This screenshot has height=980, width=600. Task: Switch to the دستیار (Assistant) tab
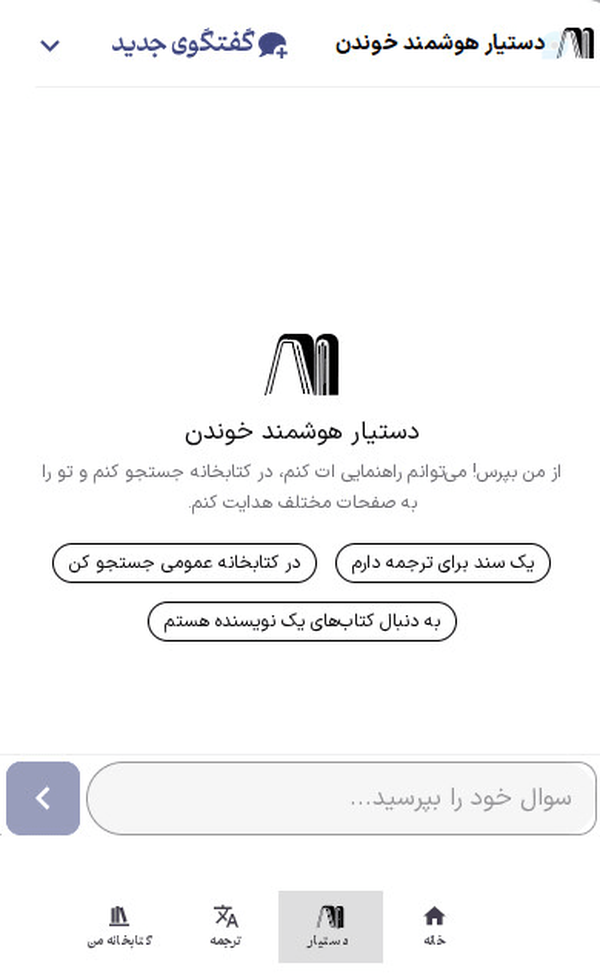point(331,926)
